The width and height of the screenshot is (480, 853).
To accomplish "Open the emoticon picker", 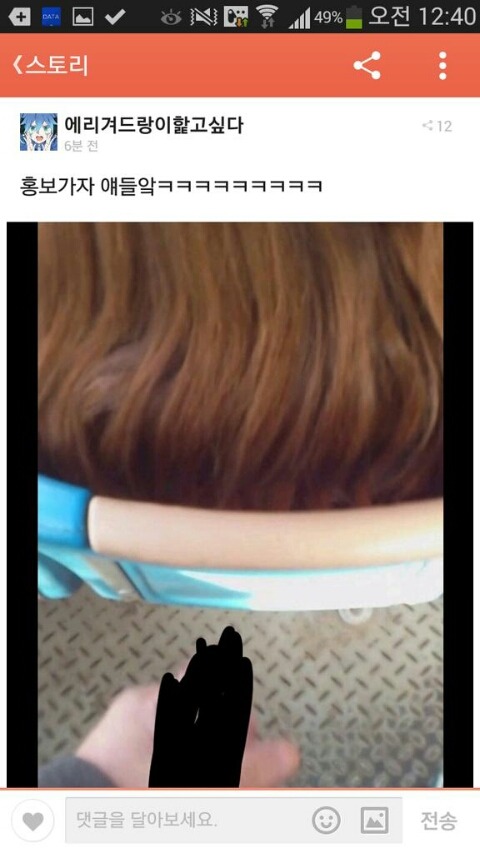I will coord(326,820).
